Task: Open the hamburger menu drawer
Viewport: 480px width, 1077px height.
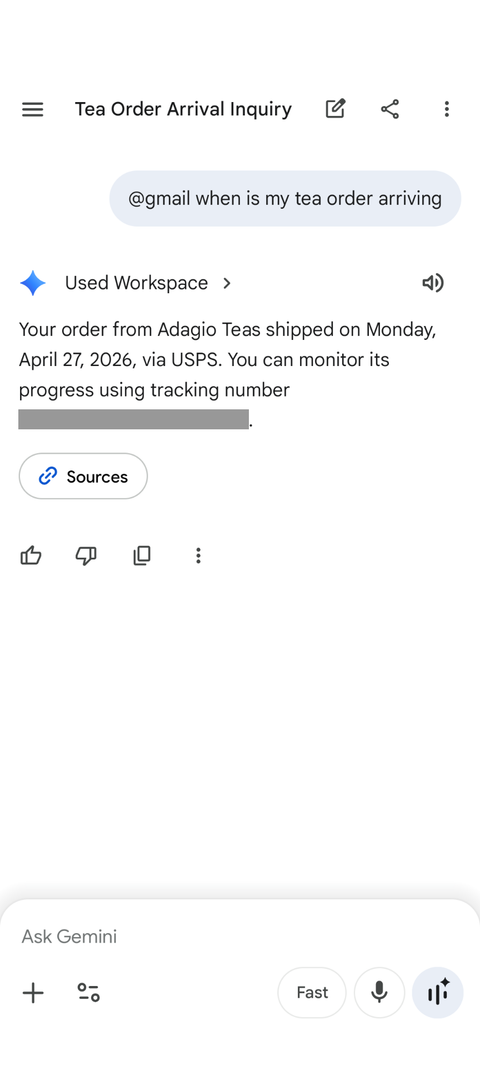Action: coord(32,109)
